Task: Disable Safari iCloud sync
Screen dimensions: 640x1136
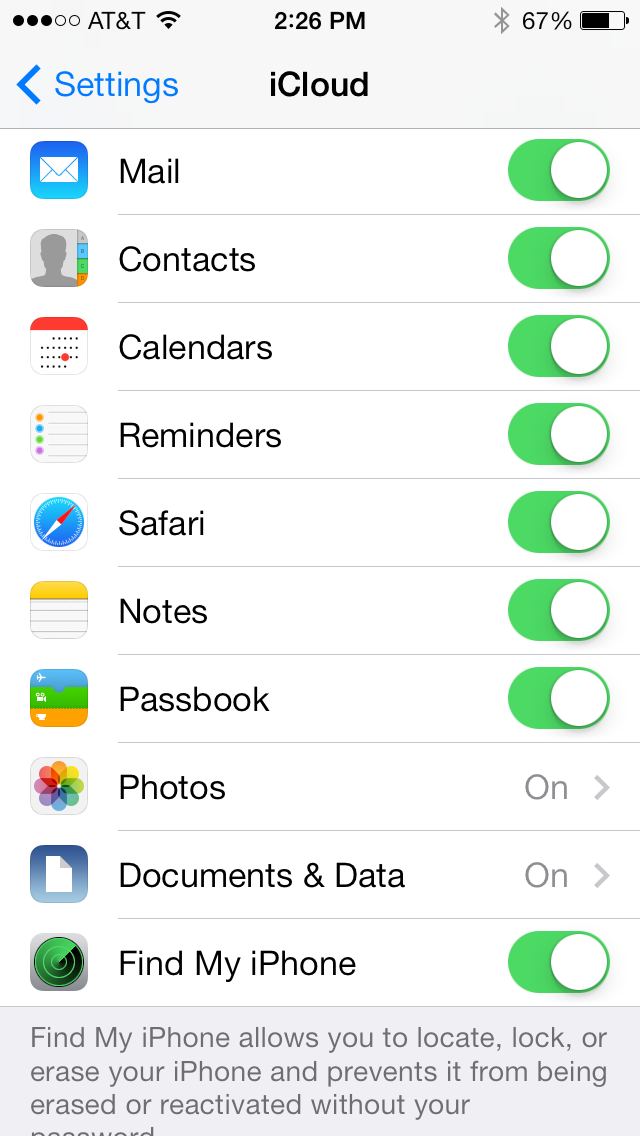Action: [559, 522]
